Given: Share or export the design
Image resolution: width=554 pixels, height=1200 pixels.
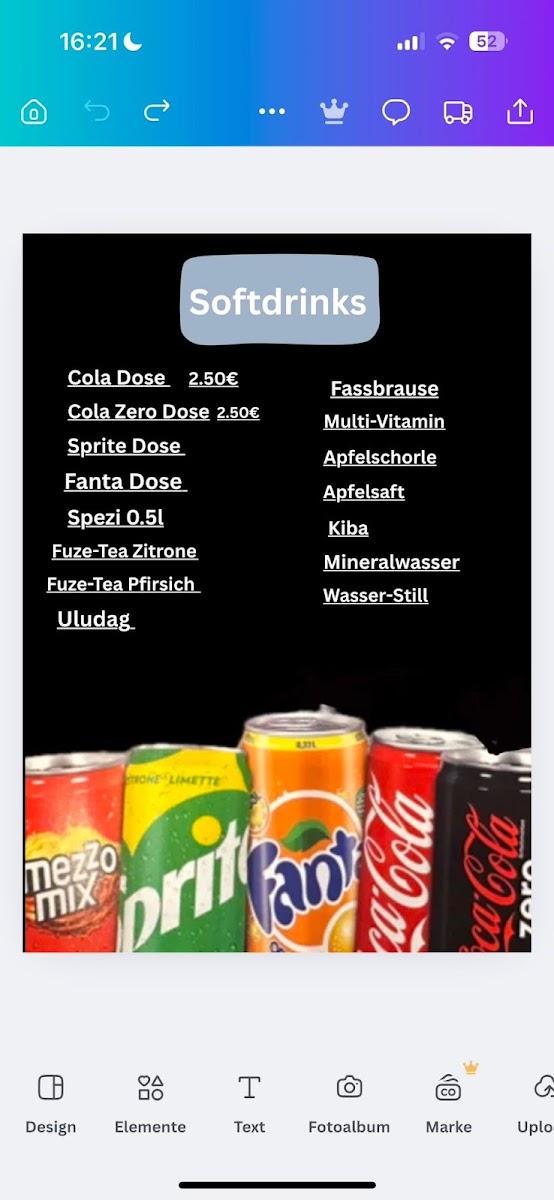Looking at the screenshot, I should [x=520, y=112].
